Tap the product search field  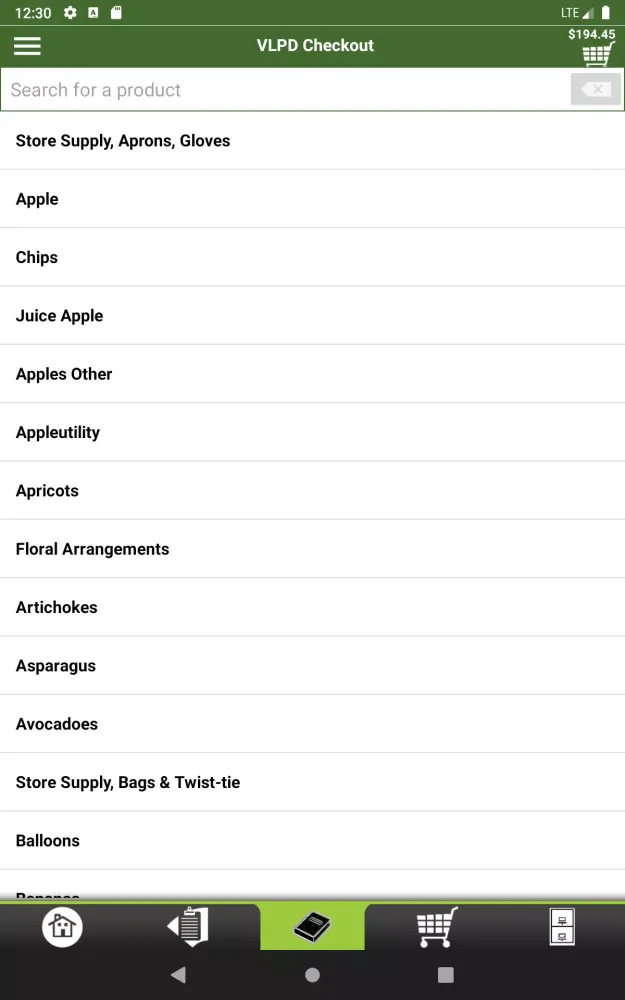tap(285, 90)
